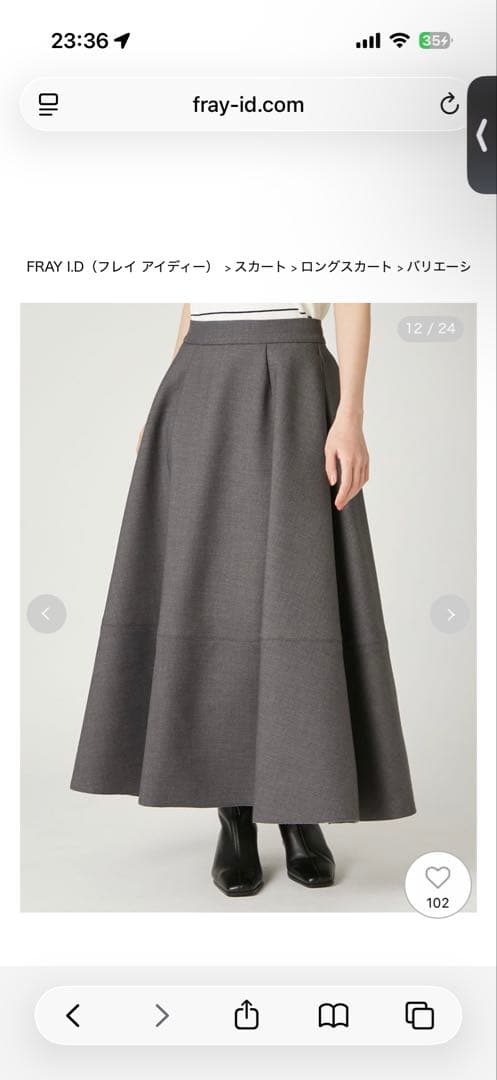The width and height of the screenshot is (497, 1080).
Task: Open Safari bookmarks
Action: point(333,1016)
